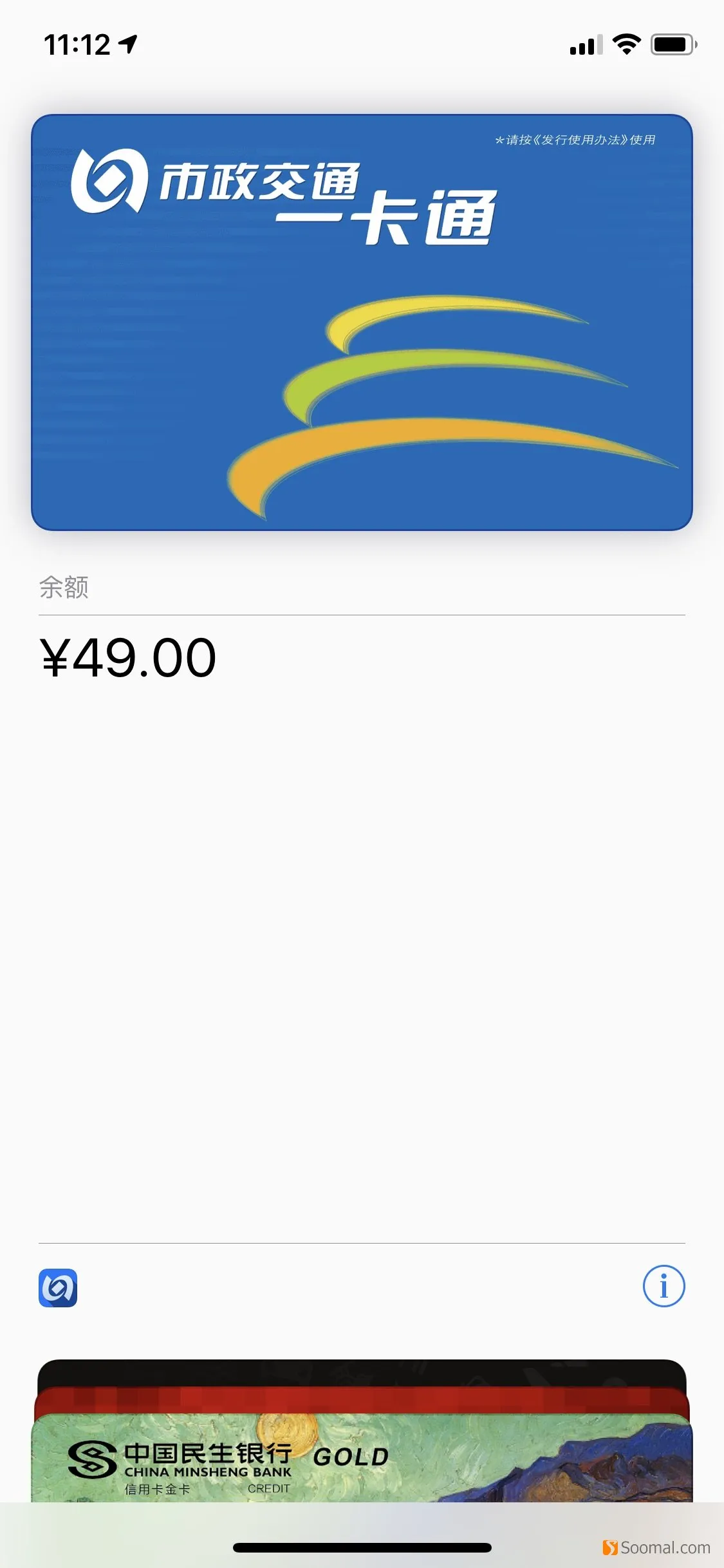Select the China Minsheng Bank gold card
This screenshot has height=1568, width=724.
[x=362, y=1459]
